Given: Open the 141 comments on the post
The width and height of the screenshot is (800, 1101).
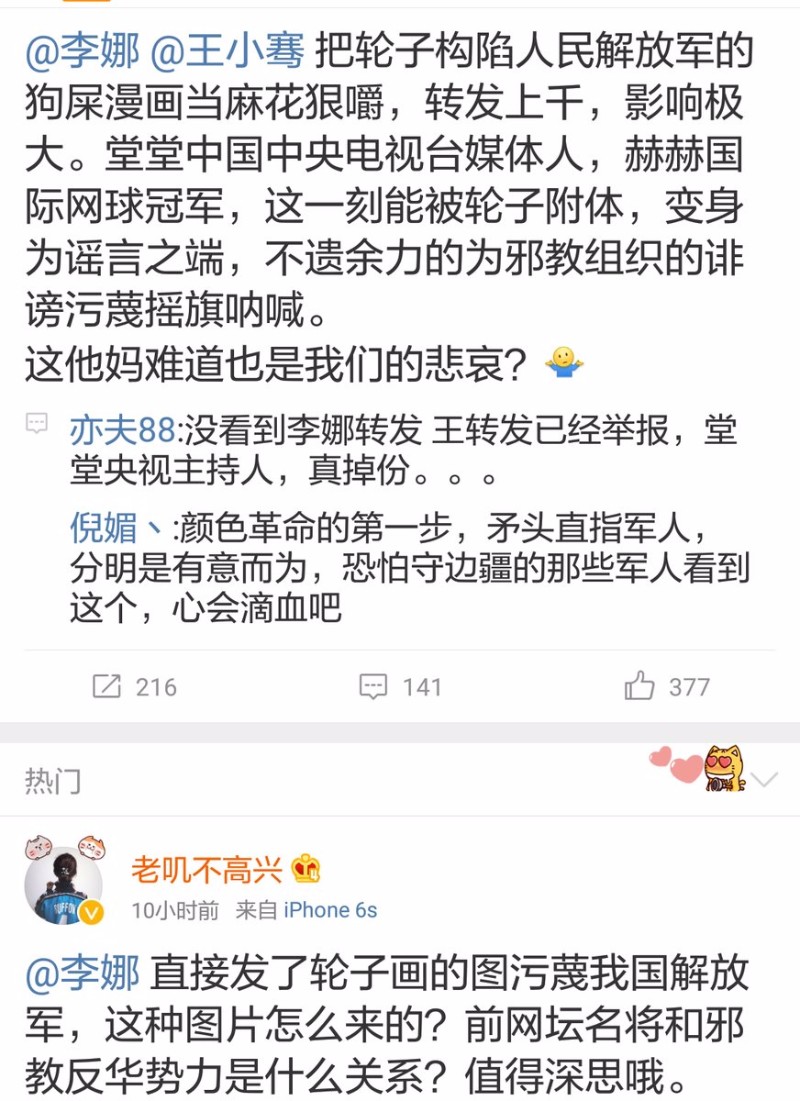Looking at the screenshot, I should [400, 687].
